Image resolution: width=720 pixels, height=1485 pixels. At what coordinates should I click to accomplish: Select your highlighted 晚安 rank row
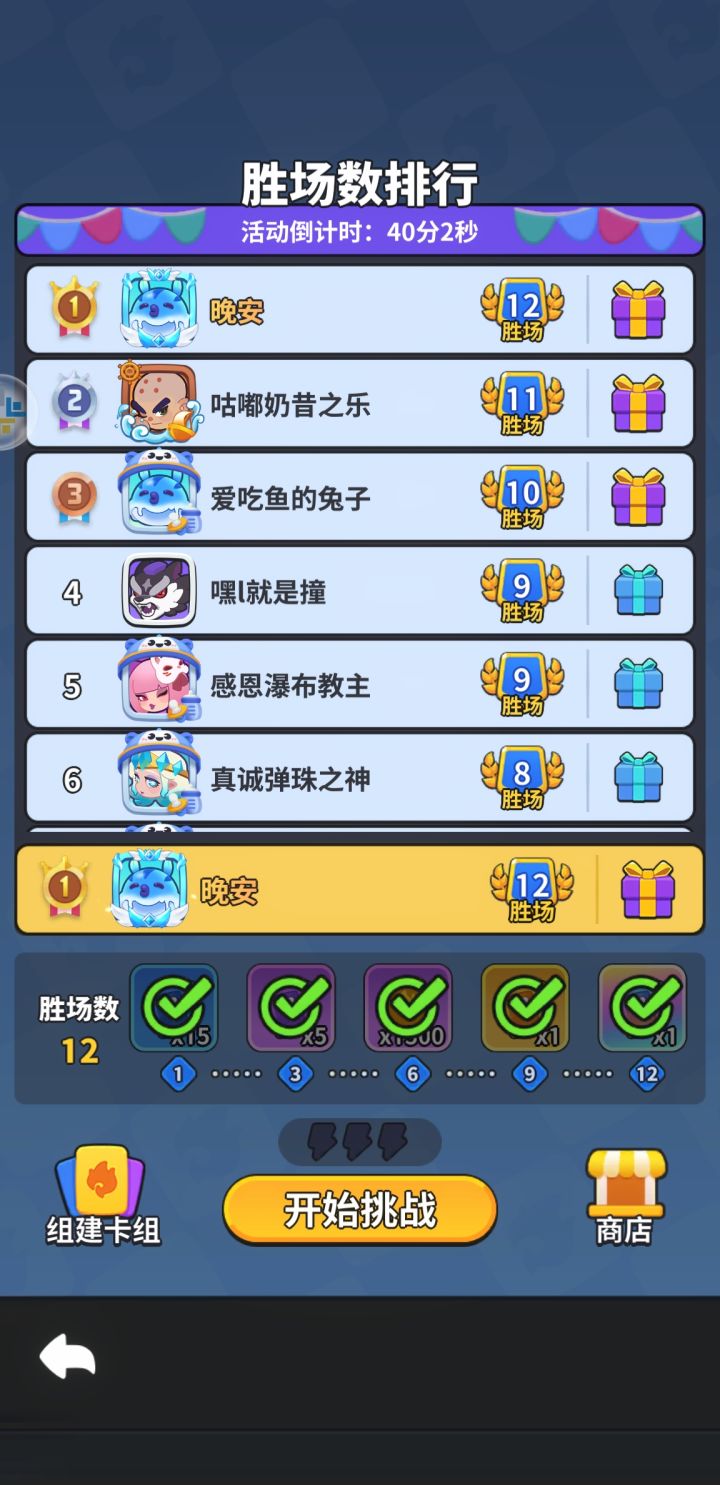pyautogui.click(x=360, y=888)
